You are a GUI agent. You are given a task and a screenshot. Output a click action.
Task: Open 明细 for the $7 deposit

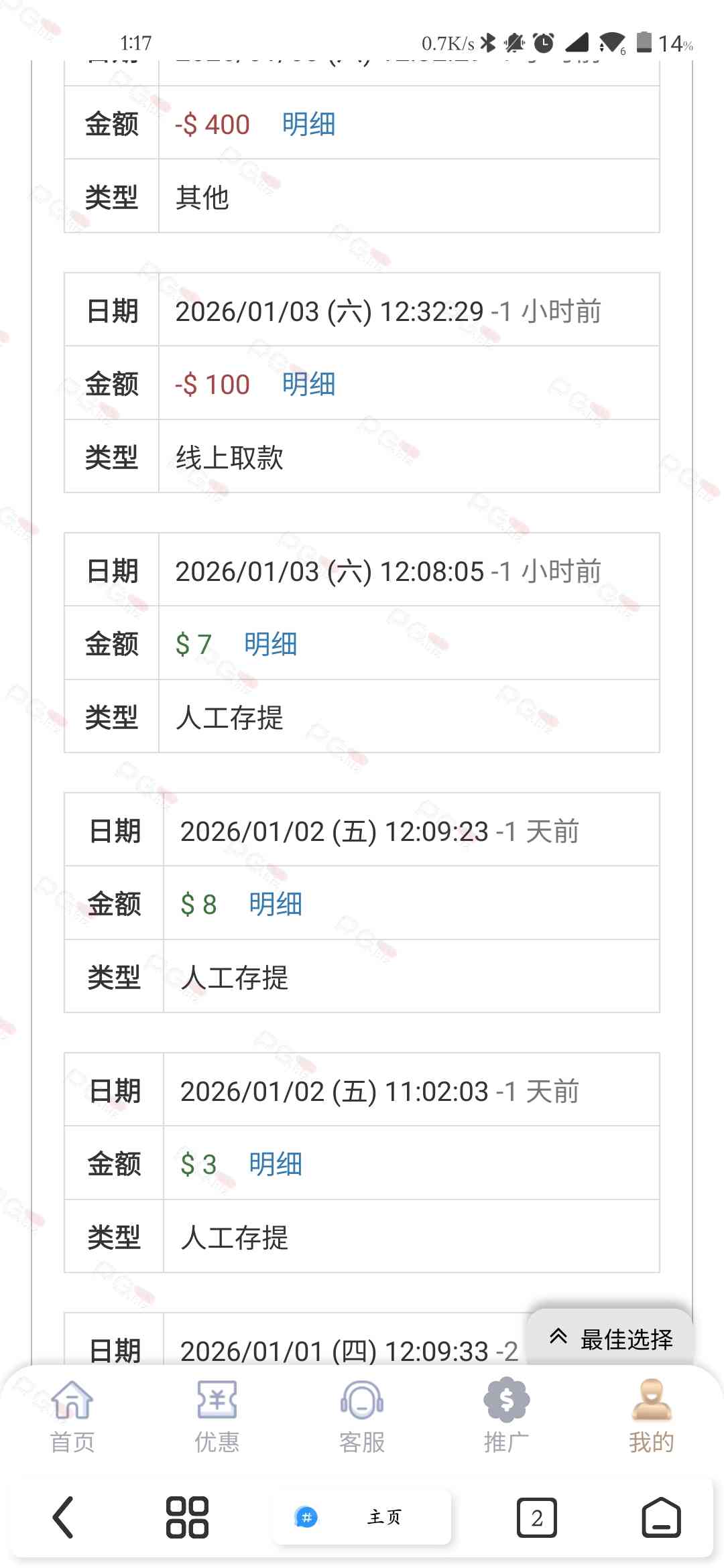click(x=270, y=645)
